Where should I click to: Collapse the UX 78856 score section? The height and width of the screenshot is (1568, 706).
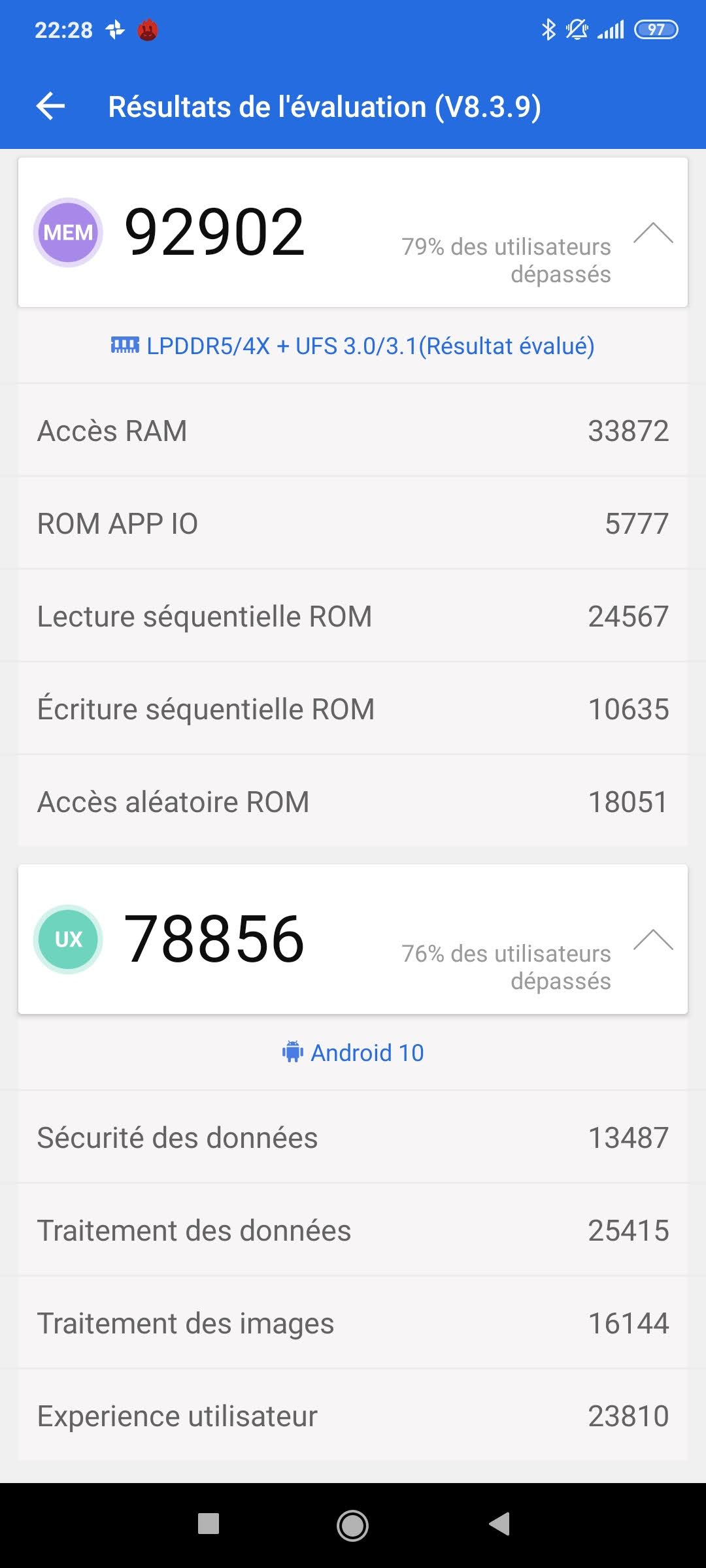click(x=653, y=939)
